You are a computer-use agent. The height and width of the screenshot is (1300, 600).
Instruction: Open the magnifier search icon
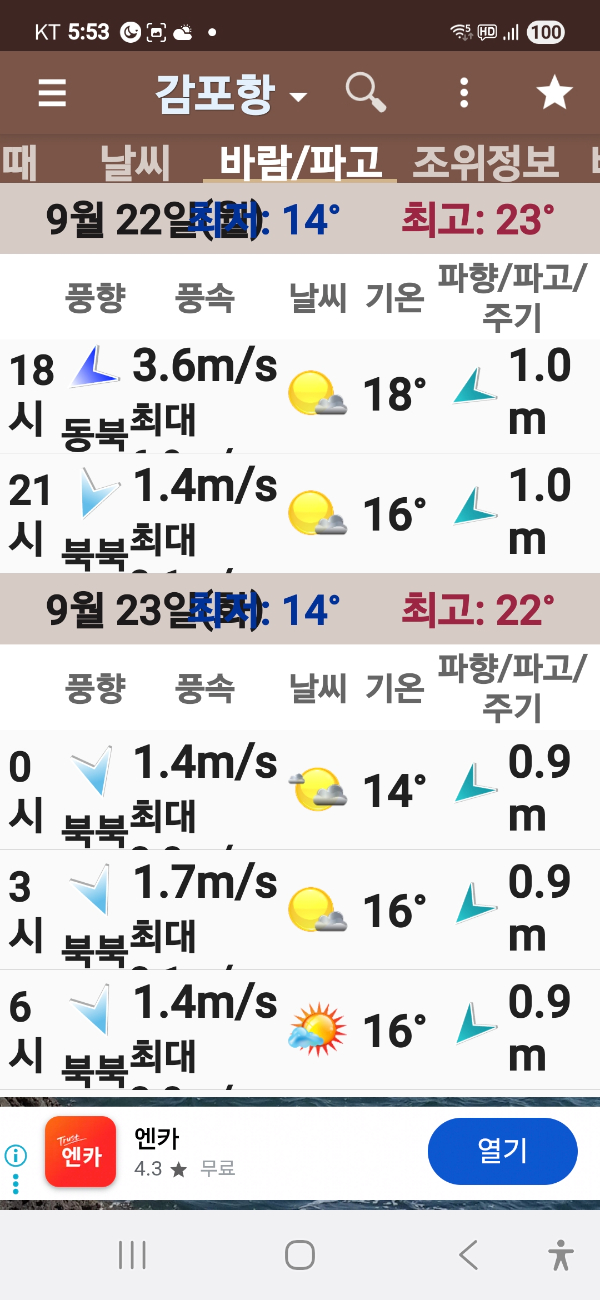[366, 93]
